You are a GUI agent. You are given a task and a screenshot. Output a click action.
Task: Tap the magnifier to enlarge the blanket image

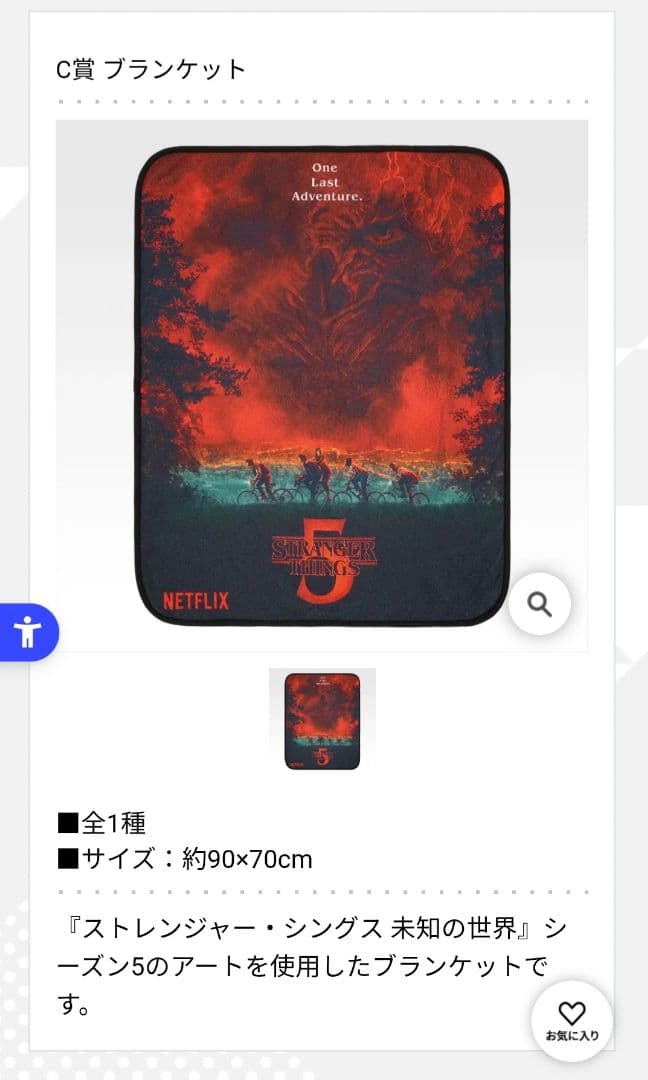click(539, 605)
